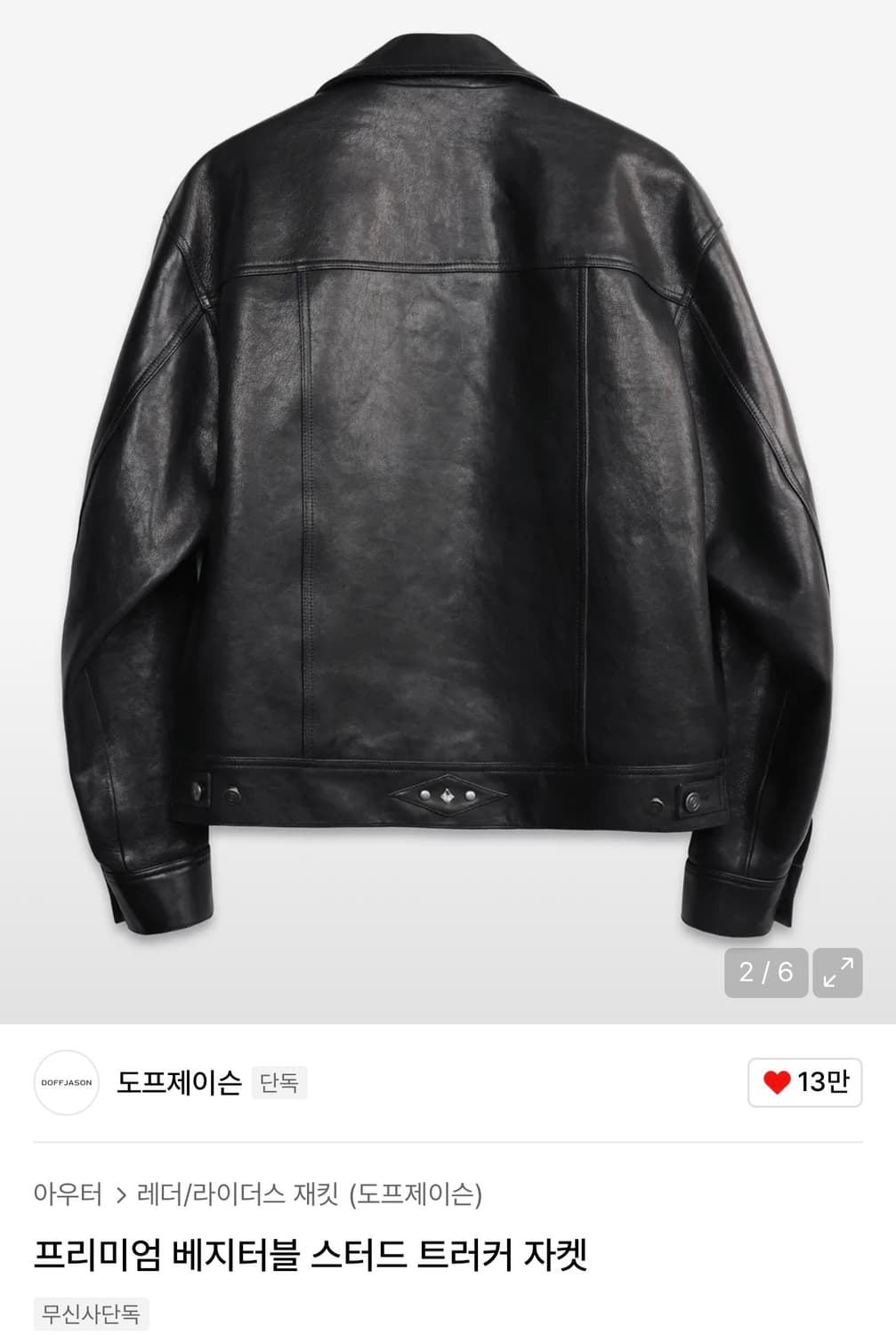Tap the jacket photo to advance the carousel
This screenshot has height=1335, width=896.
[x=445, y=489]
